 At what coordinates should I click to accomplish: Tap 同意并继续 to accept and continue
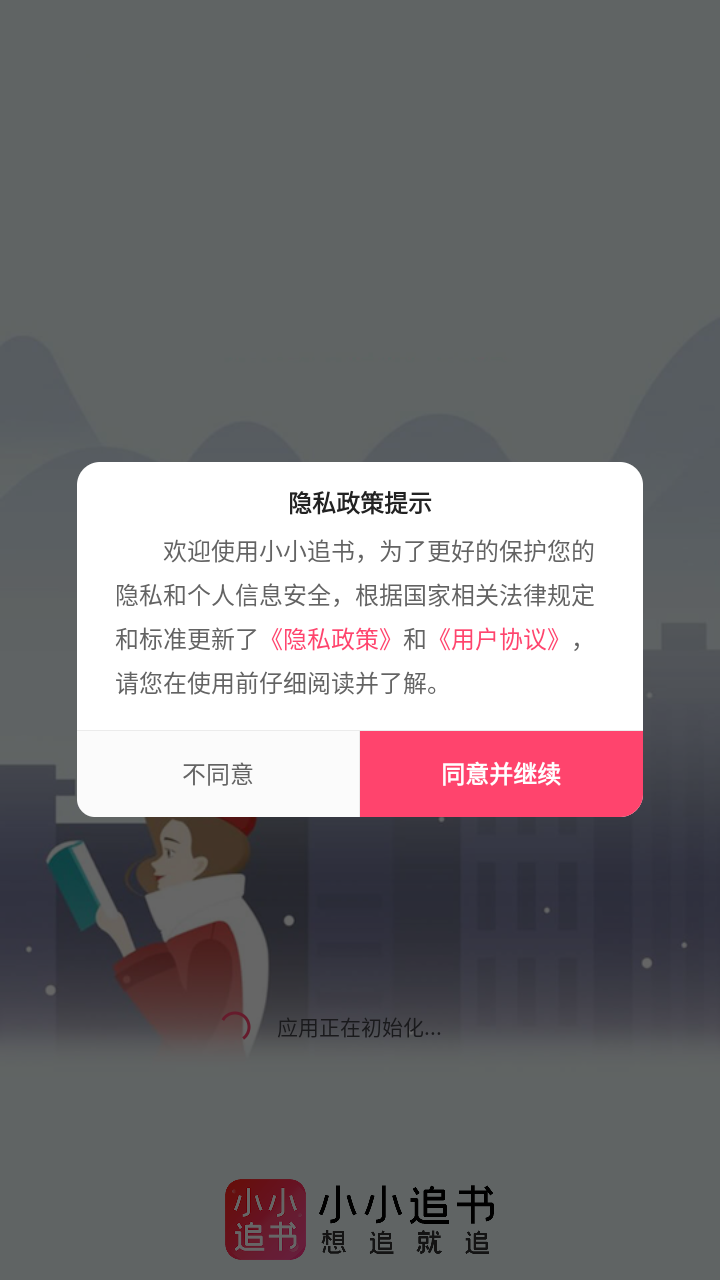click(501, 774)
